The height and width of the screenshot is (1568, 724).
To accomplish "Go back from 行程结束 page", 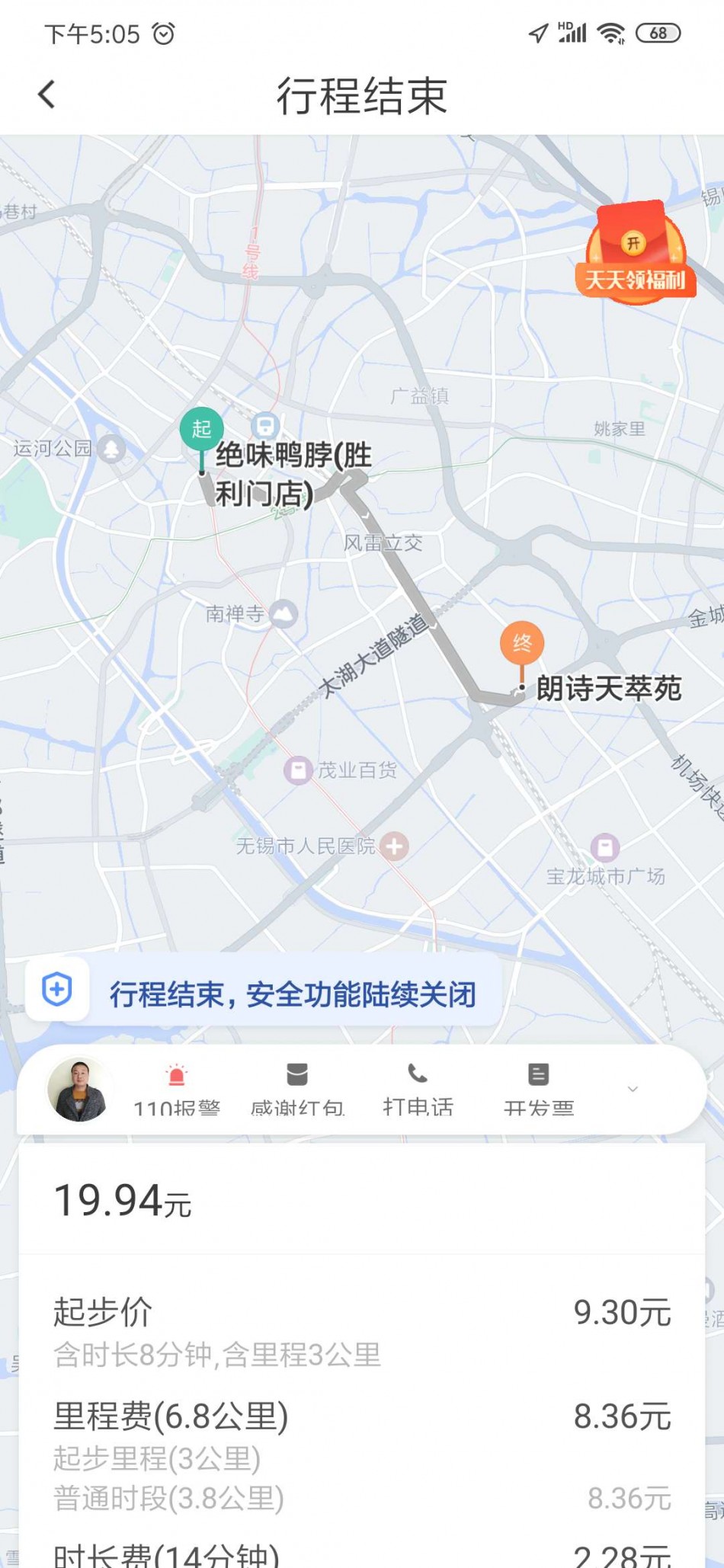I will click(47, 95).
